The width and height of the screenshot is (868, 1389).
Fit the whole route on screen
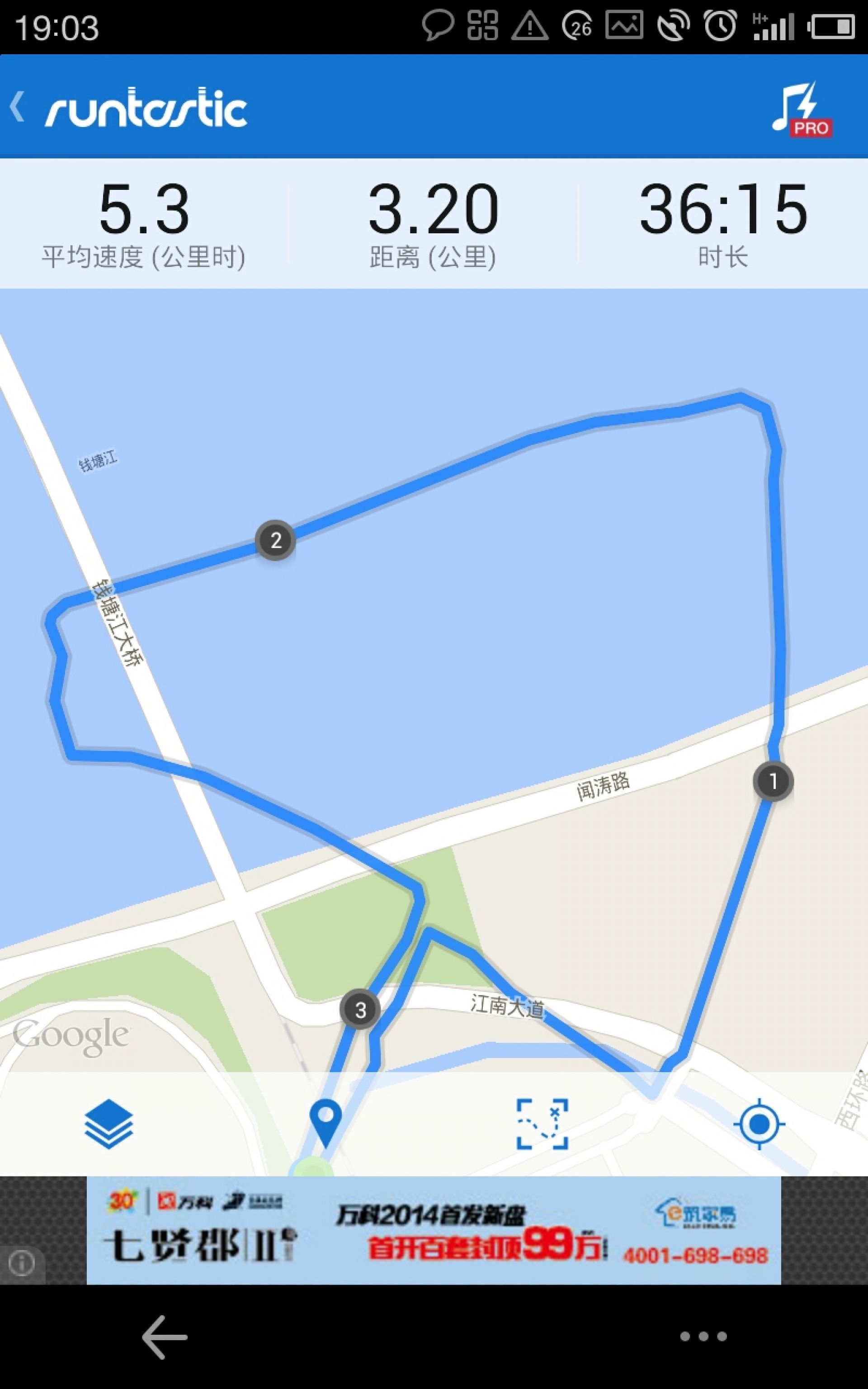[542, 1124]
